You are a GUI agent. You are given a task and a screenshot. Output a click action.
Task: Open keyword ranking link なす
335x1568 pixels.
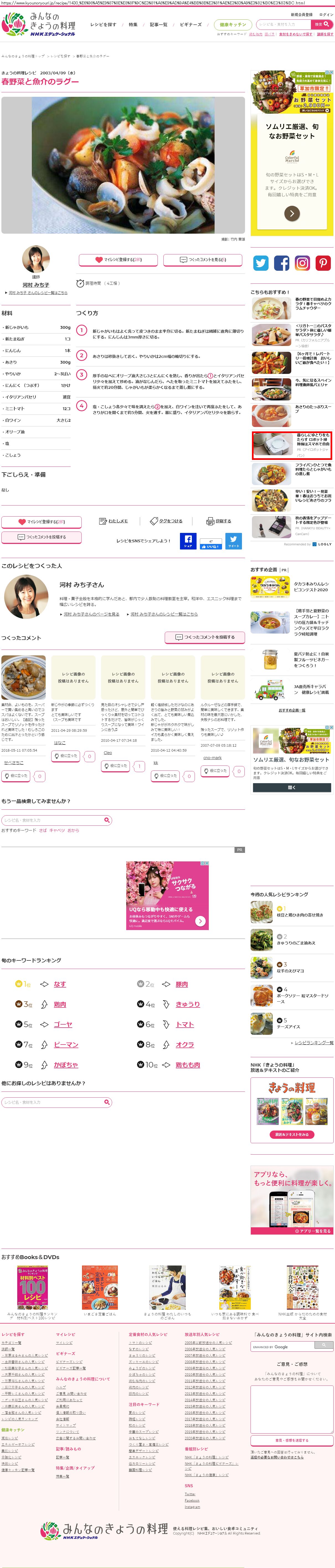[60, 984]
